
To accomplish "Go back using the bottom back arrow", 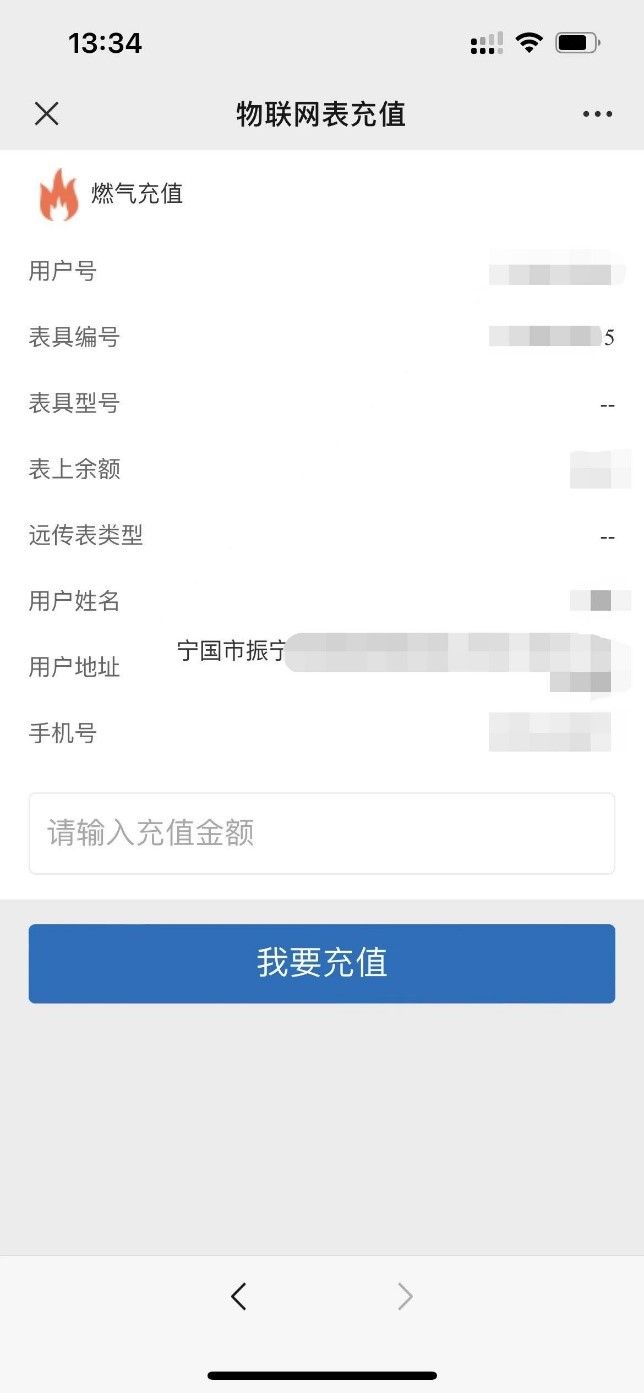I will pyautogui.click(x=238, y=1296).
